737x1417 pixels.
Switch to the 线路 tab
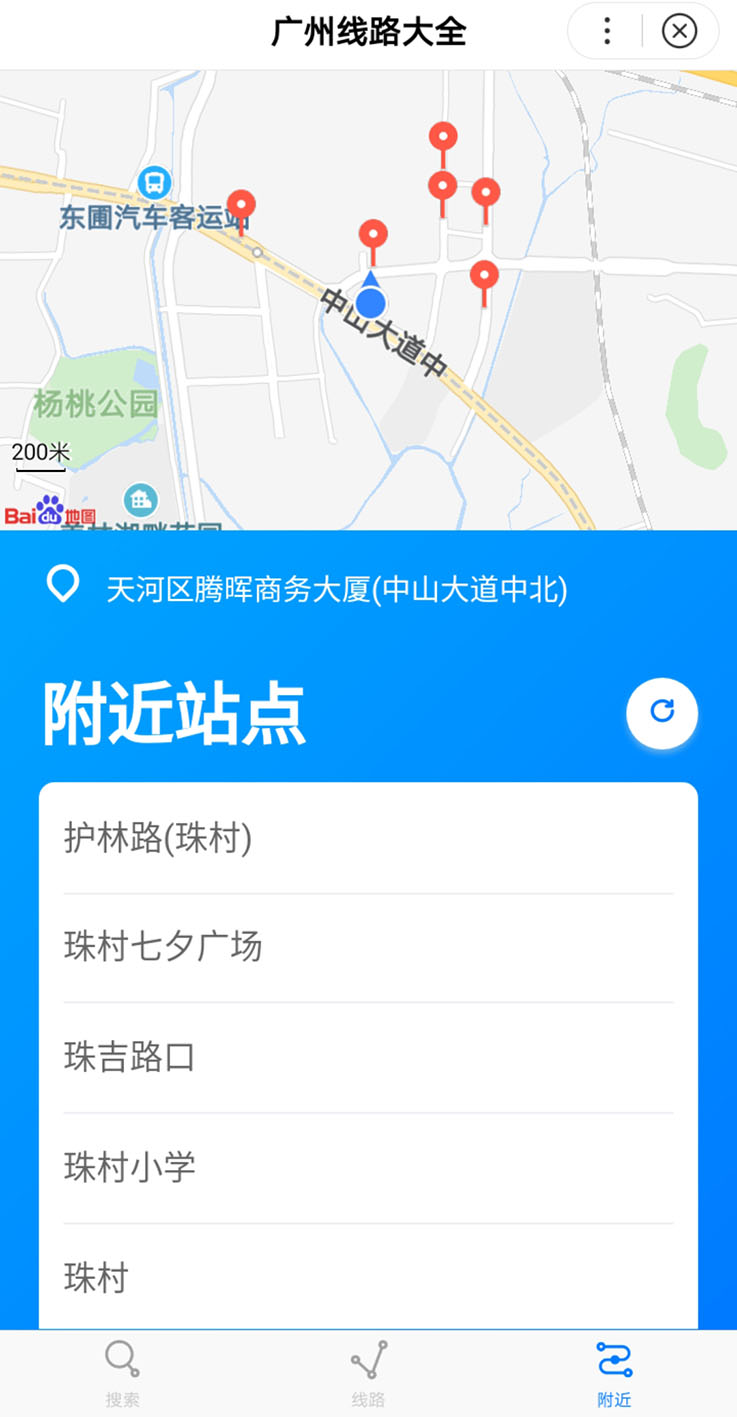368,1373
